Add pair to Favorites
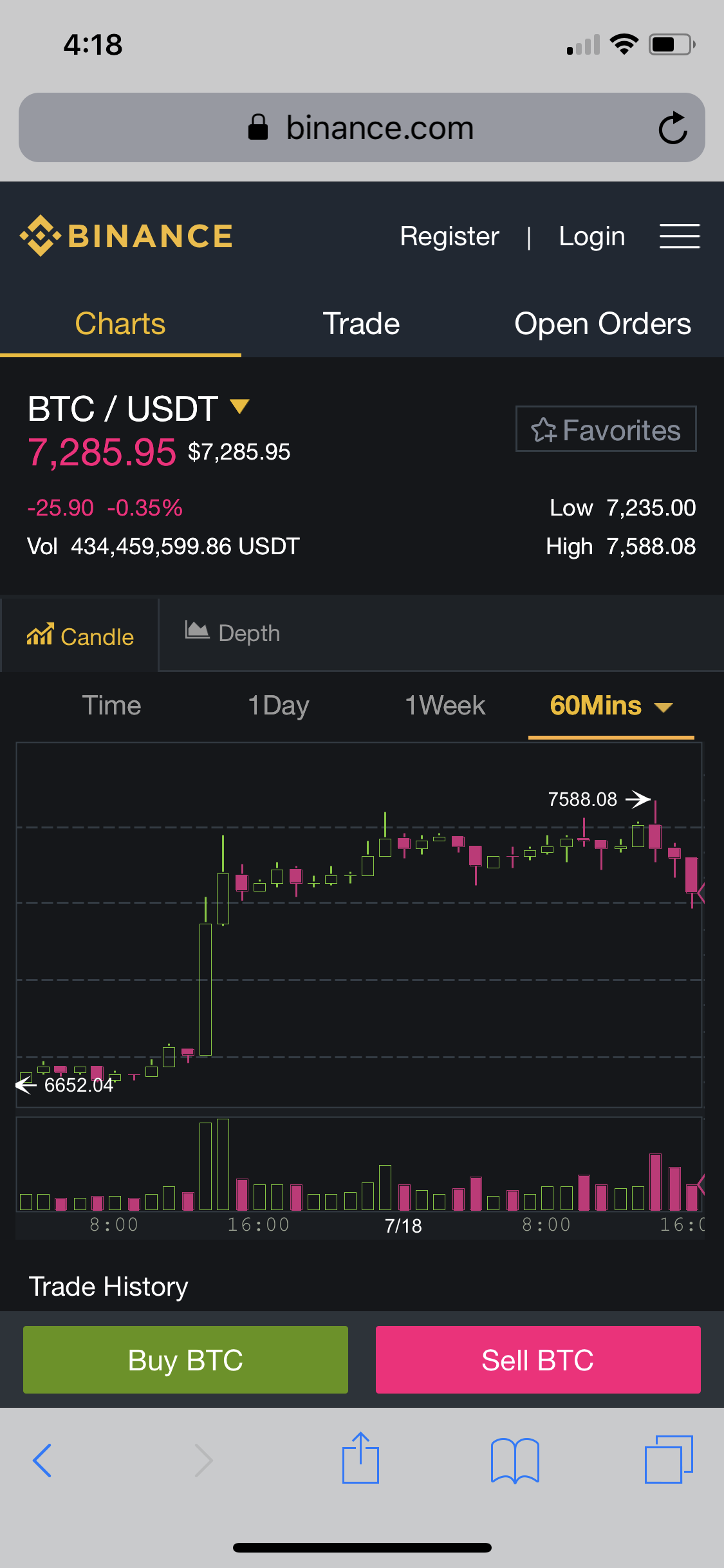724x1568 pixels. [x=606, y=429]
